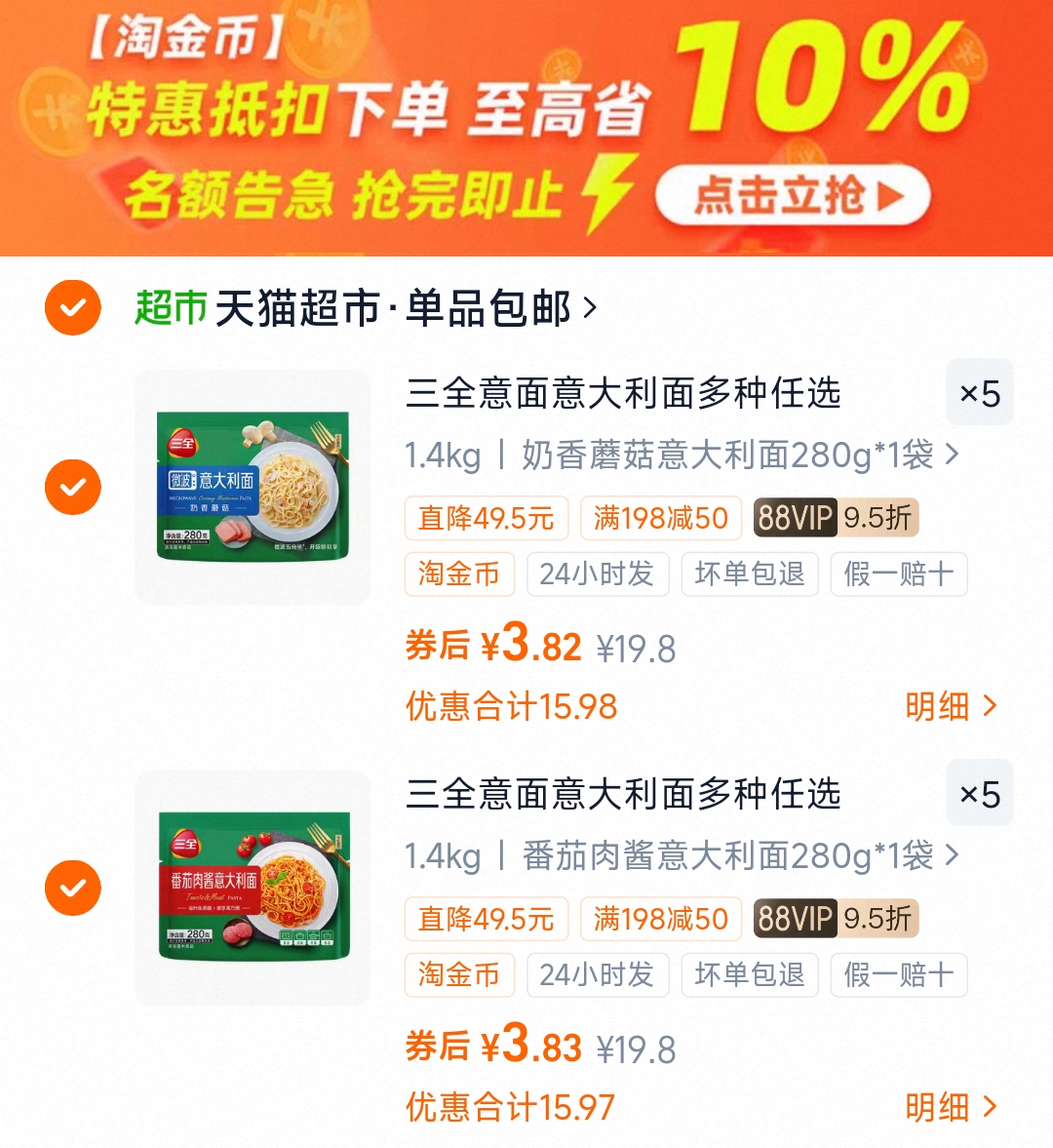Open the 满198减50 coupon tag
The image size is (1053, 1148).
662,518
